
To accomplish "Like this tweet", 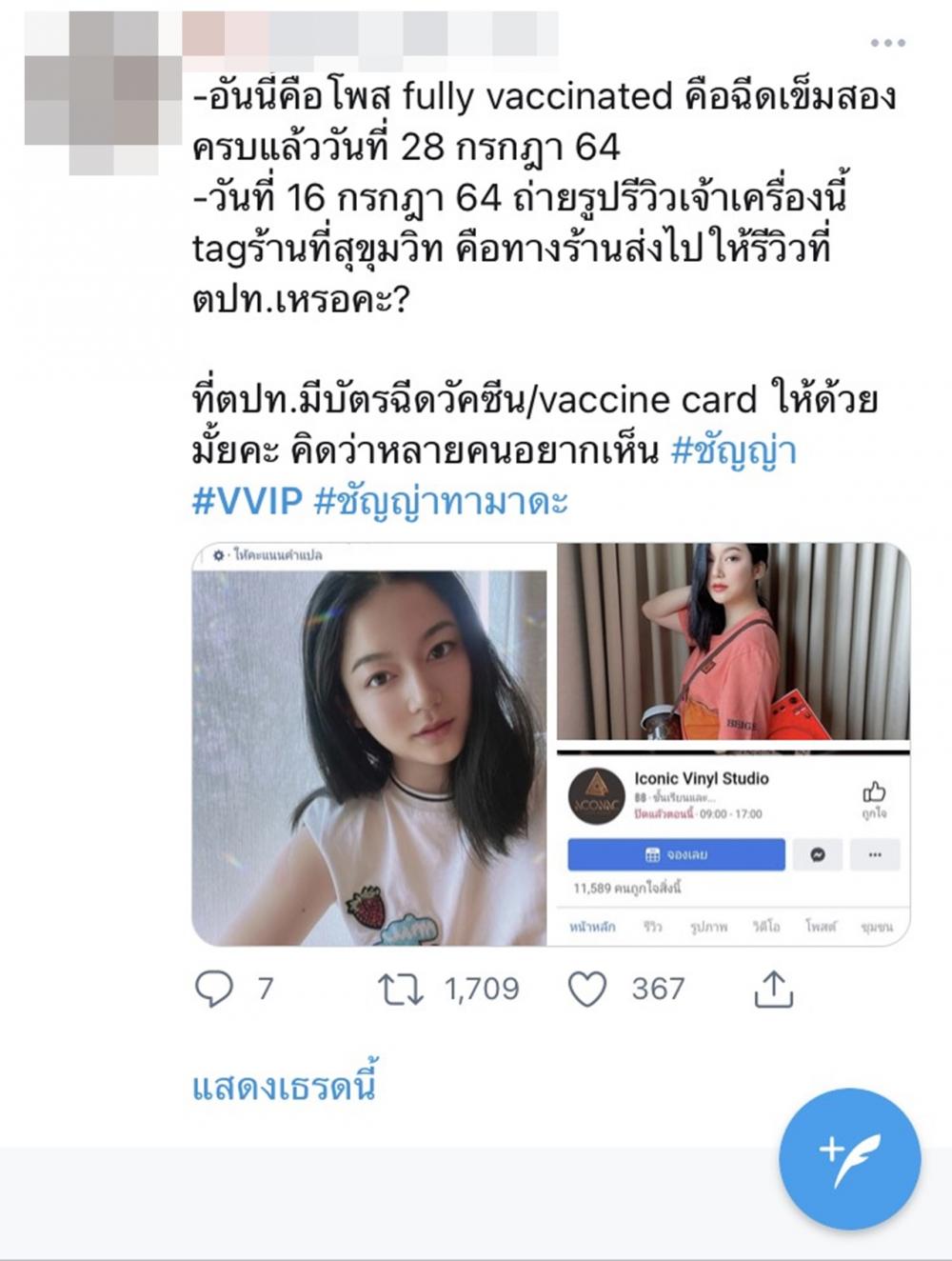I will [587, 990].
